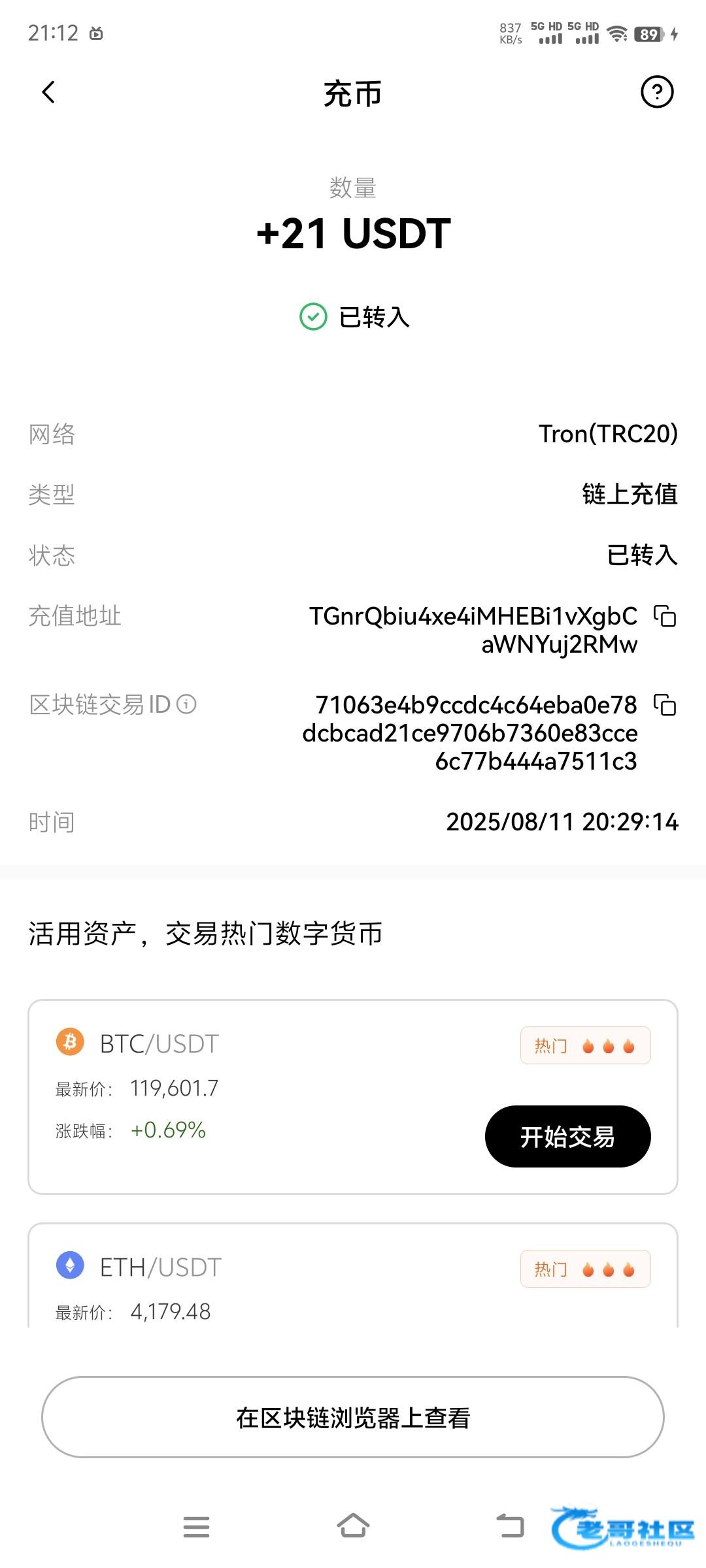Show info about 区块链交易ID
Image resolution: width=706 pixels, height=1568 pixels.
click(186, 704)
